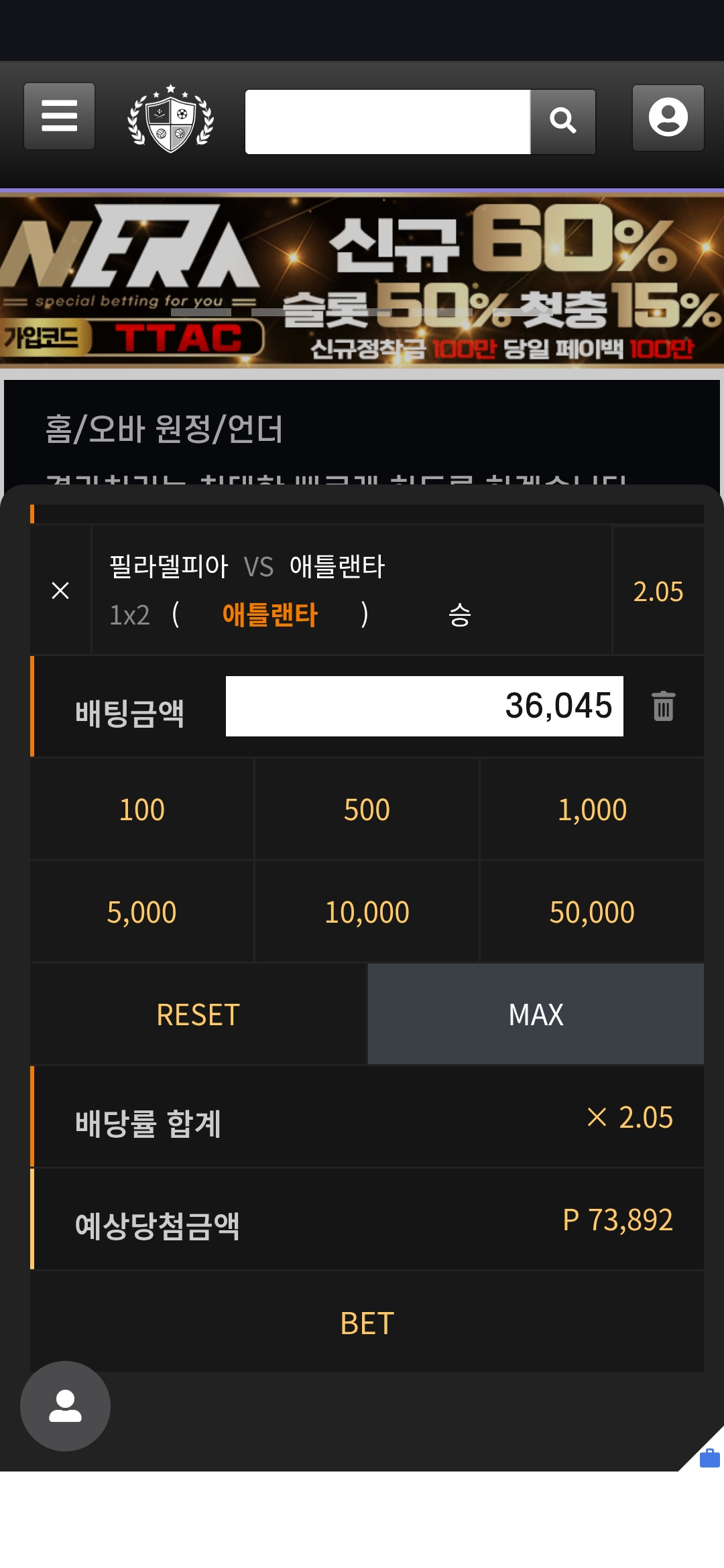Tap the blue briefcase corner icon
This screenshot has height=1568, width=724.
coord(709,1458)
